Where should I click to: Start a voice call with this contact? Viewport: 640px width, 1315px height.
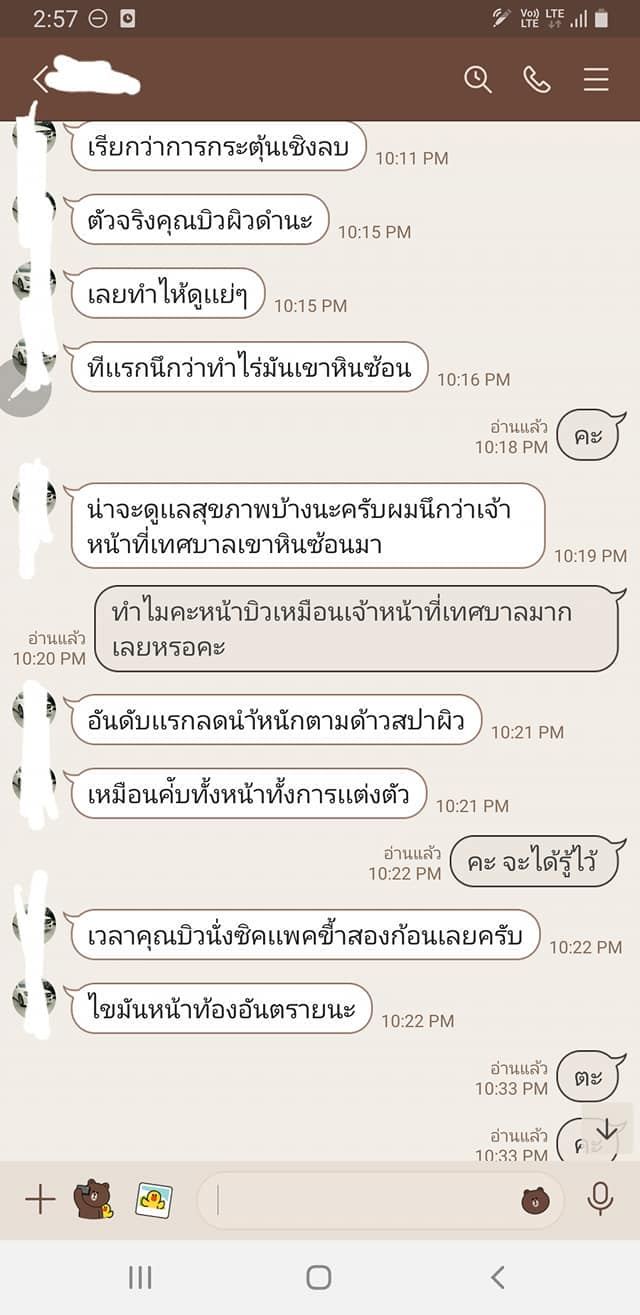point(537,80)
